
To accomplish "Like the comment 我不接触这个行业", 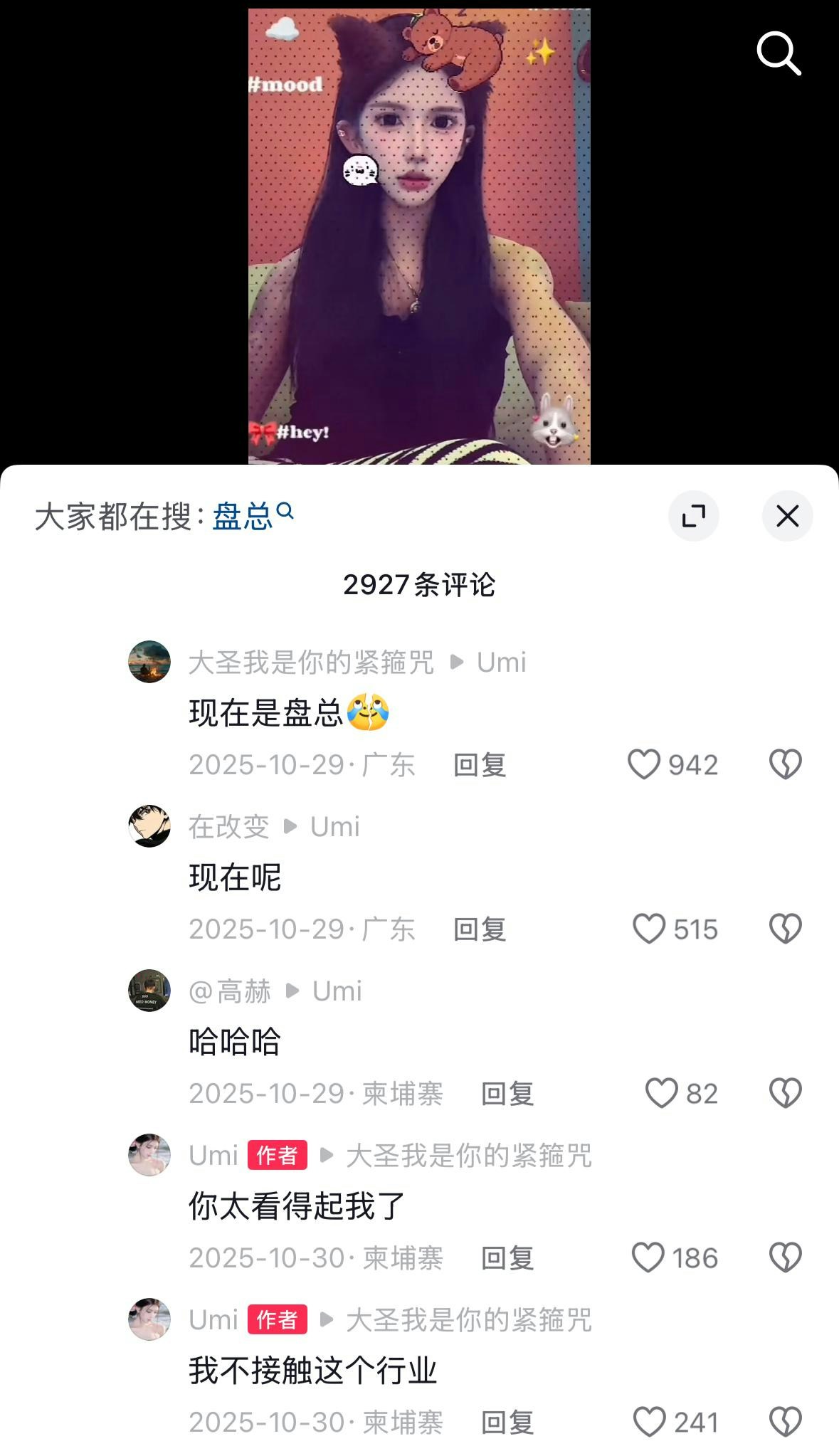I will point(648,1423).
